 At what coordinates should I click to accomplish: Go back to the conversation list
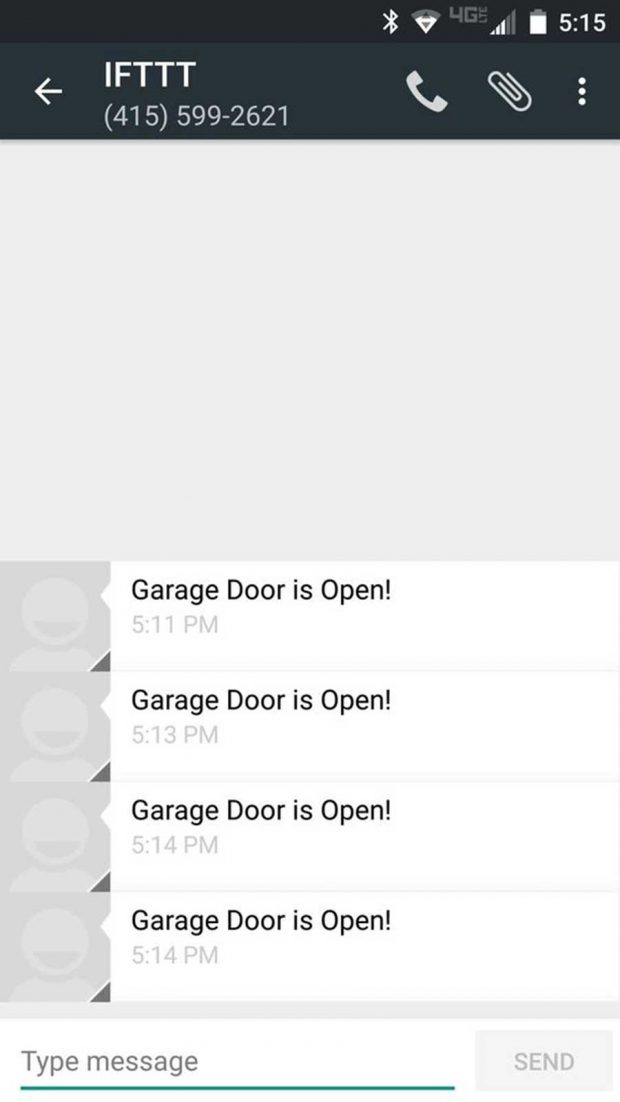(x=48, y=92)
